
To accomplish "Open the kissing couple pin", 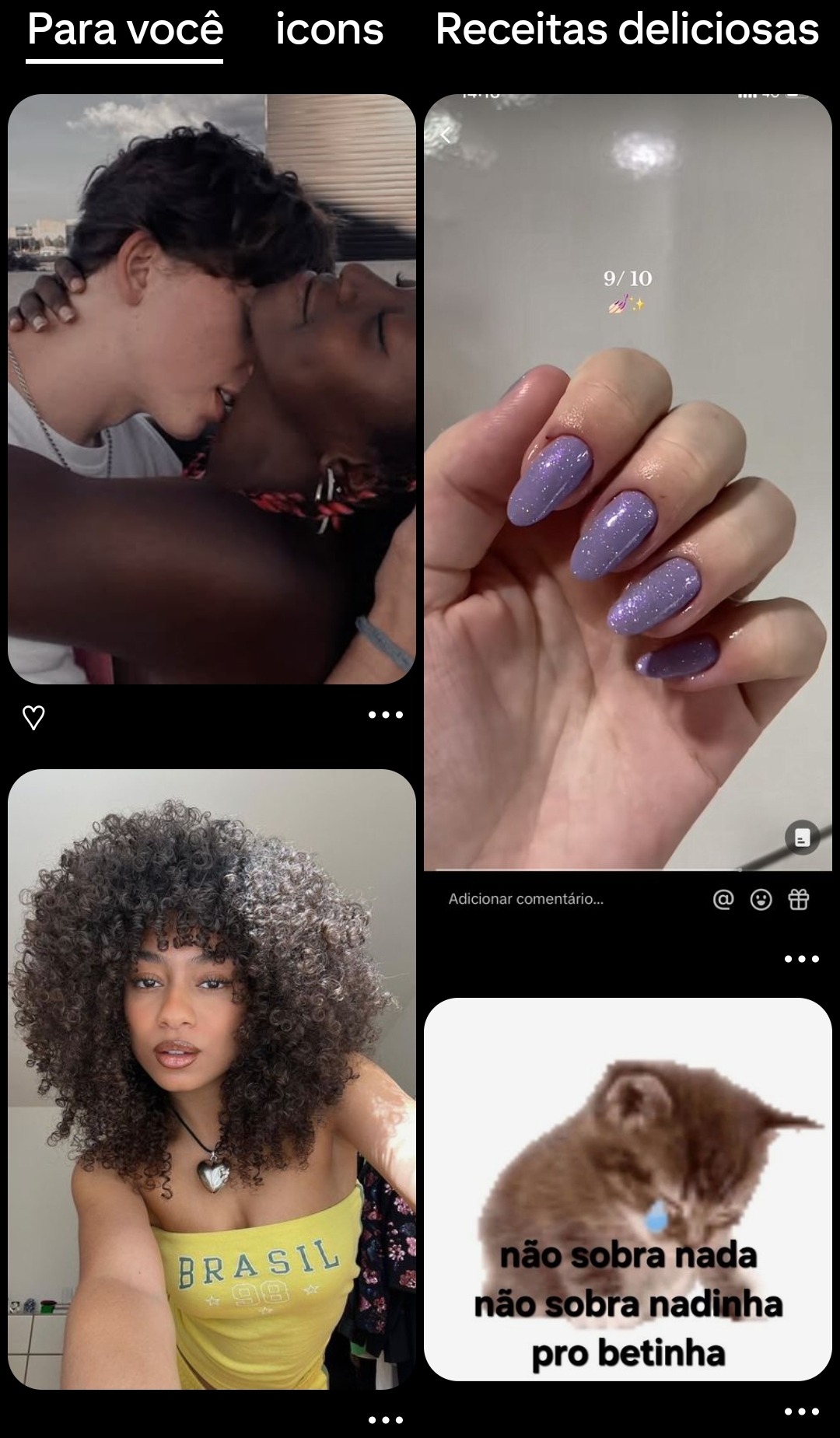I will 212,389.
